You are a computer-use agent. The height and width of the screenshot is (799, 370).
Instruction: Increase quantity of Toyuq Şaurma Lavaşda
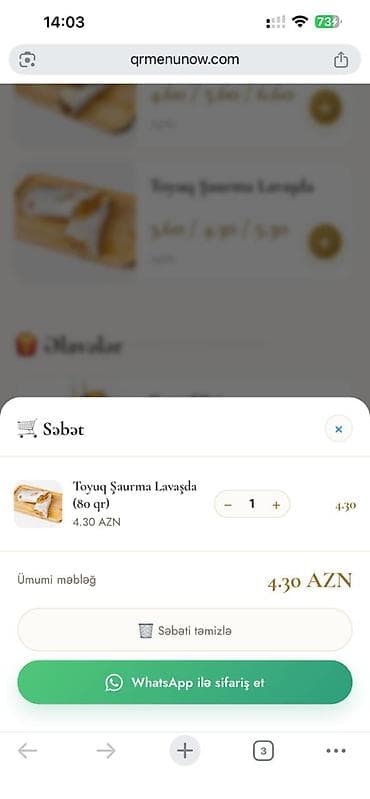tap(276, 504)
